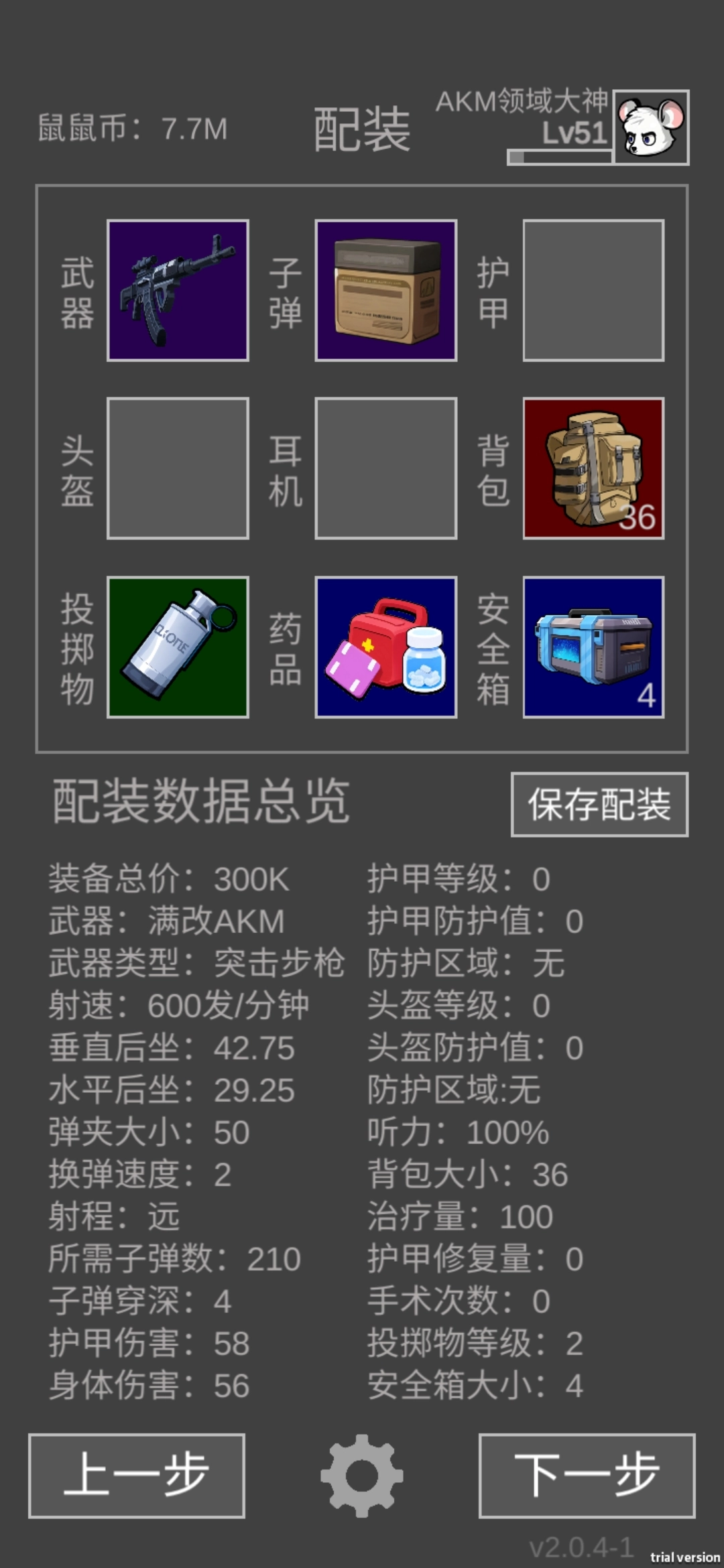Image resolution: width=724 pixels, height=1568 pixels.
Task: Select the ammo box slot
Action: click(x=386, y=290)
